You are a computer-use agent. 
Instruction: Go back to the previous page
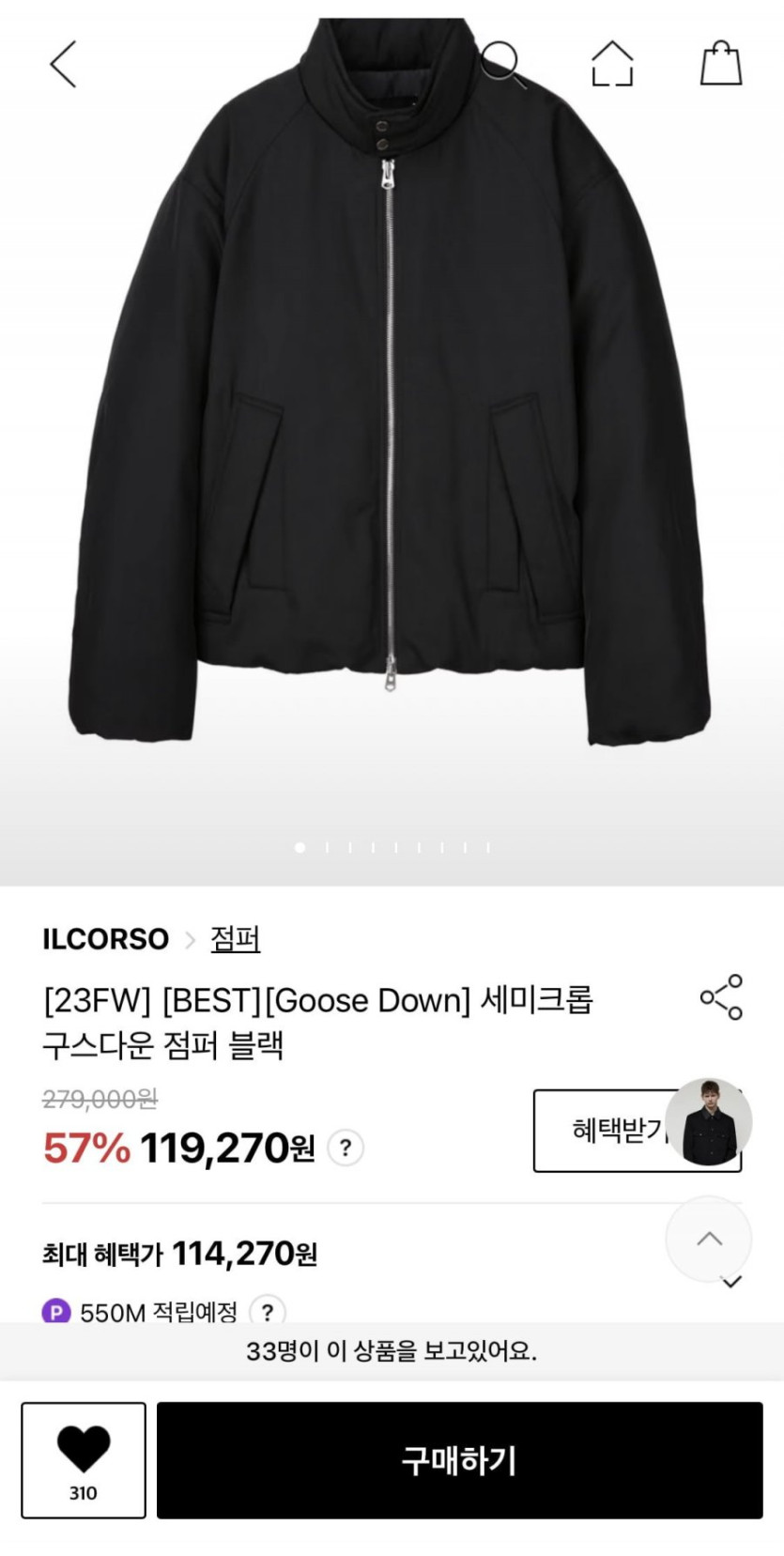coord(63,64)
